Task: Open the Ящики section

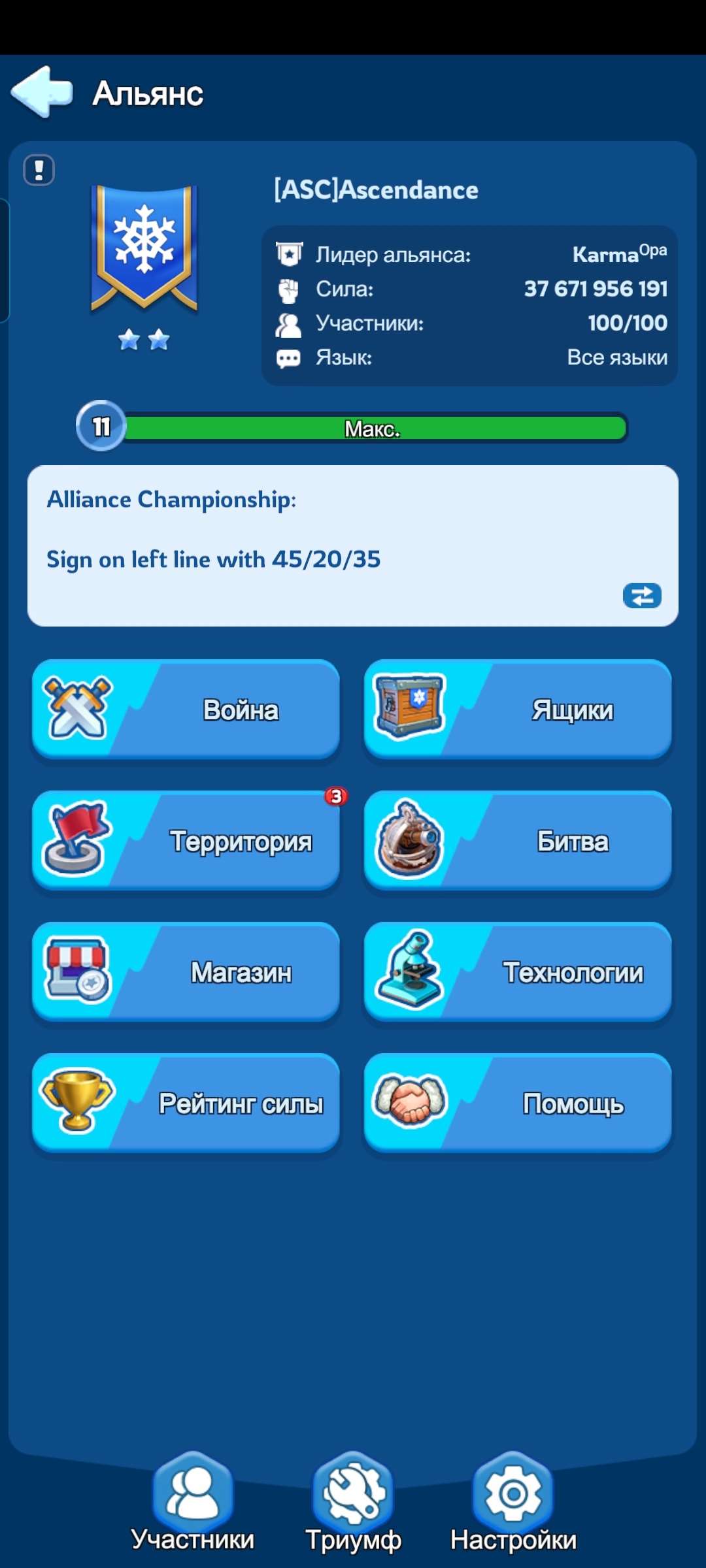Action: (x=518, y=710)
